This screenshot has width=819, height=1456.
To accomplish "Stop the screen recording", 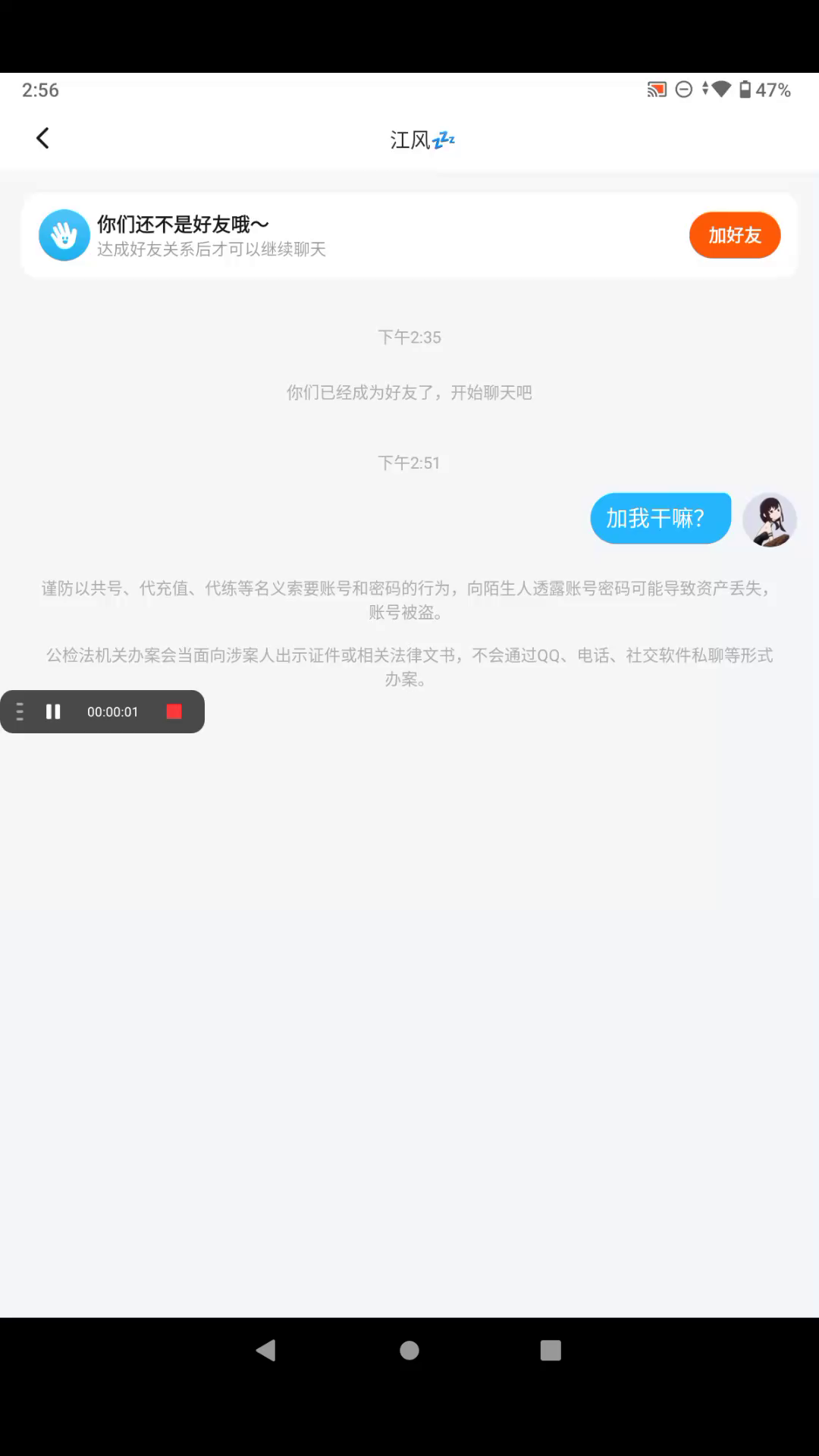I will (x=174, y=711).
